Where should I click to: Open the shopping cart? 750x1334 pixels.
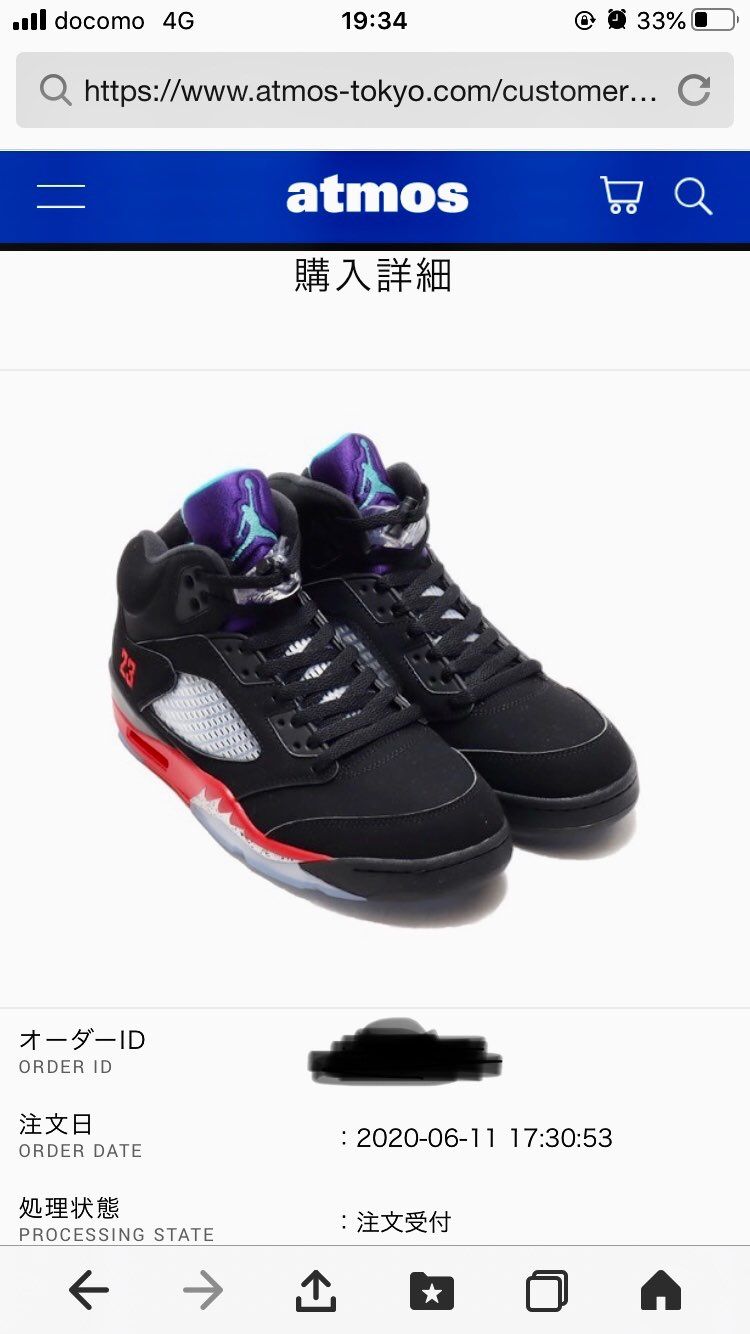click(621, 195)
